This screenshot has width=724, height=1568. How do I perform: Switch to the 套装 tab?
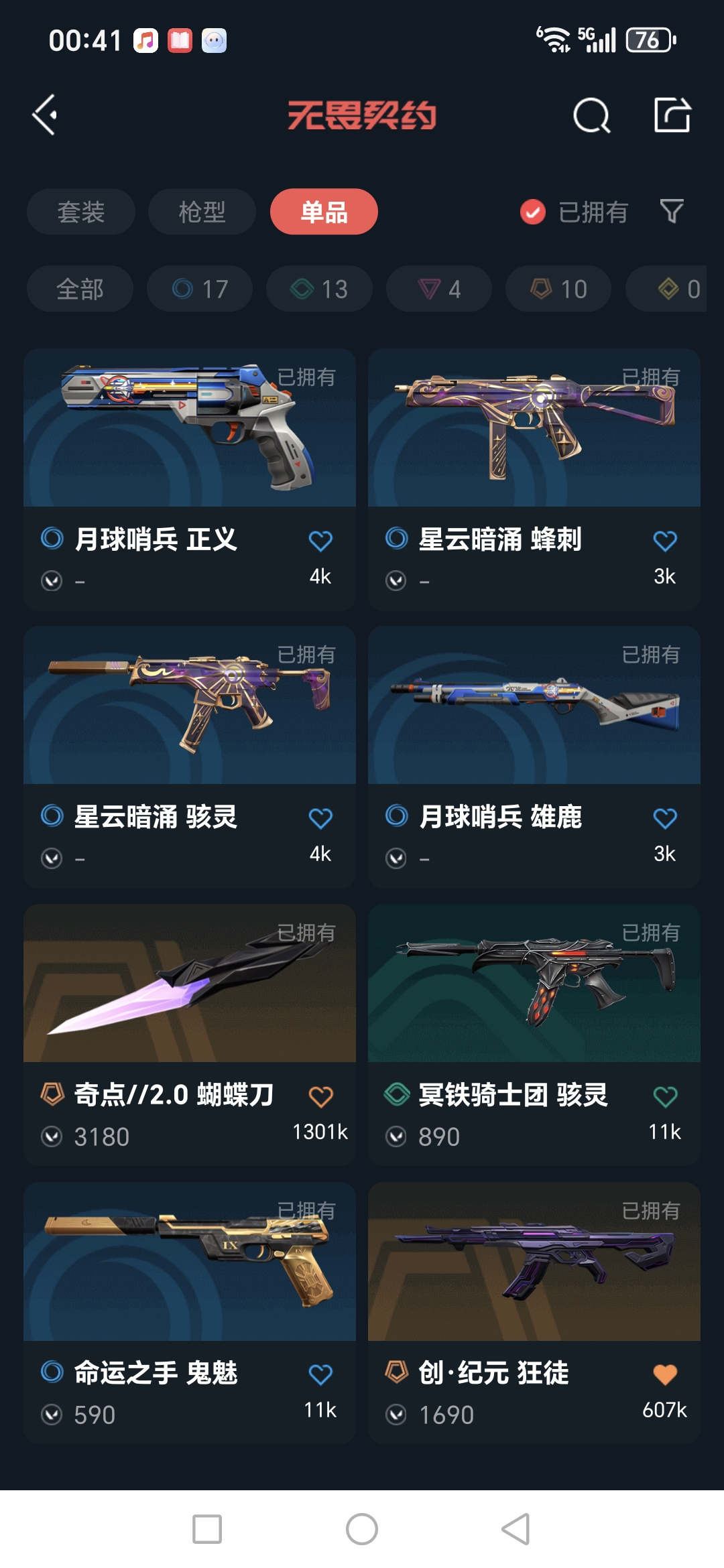(81, 212)
